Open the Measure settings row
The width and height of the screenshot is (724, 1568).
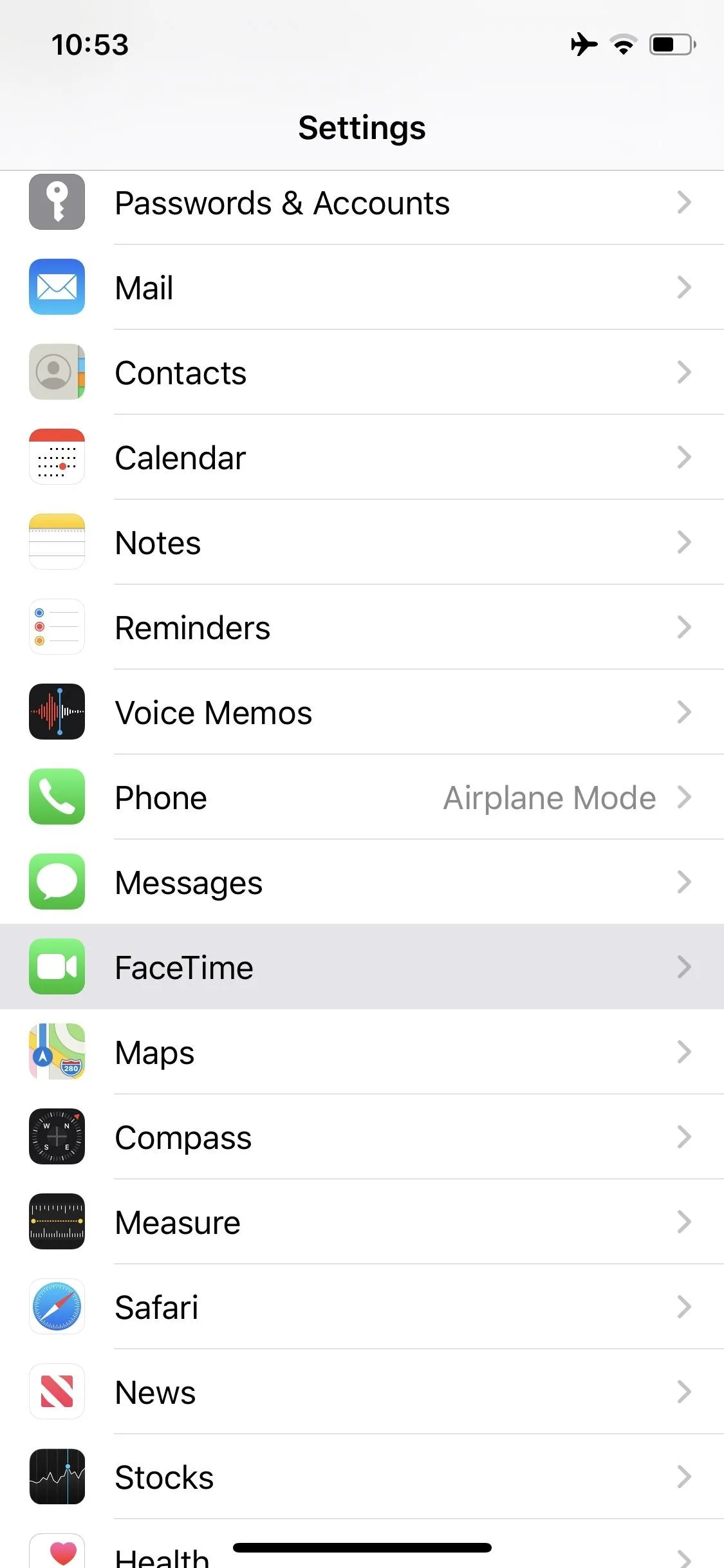[x=362, y=1222]
